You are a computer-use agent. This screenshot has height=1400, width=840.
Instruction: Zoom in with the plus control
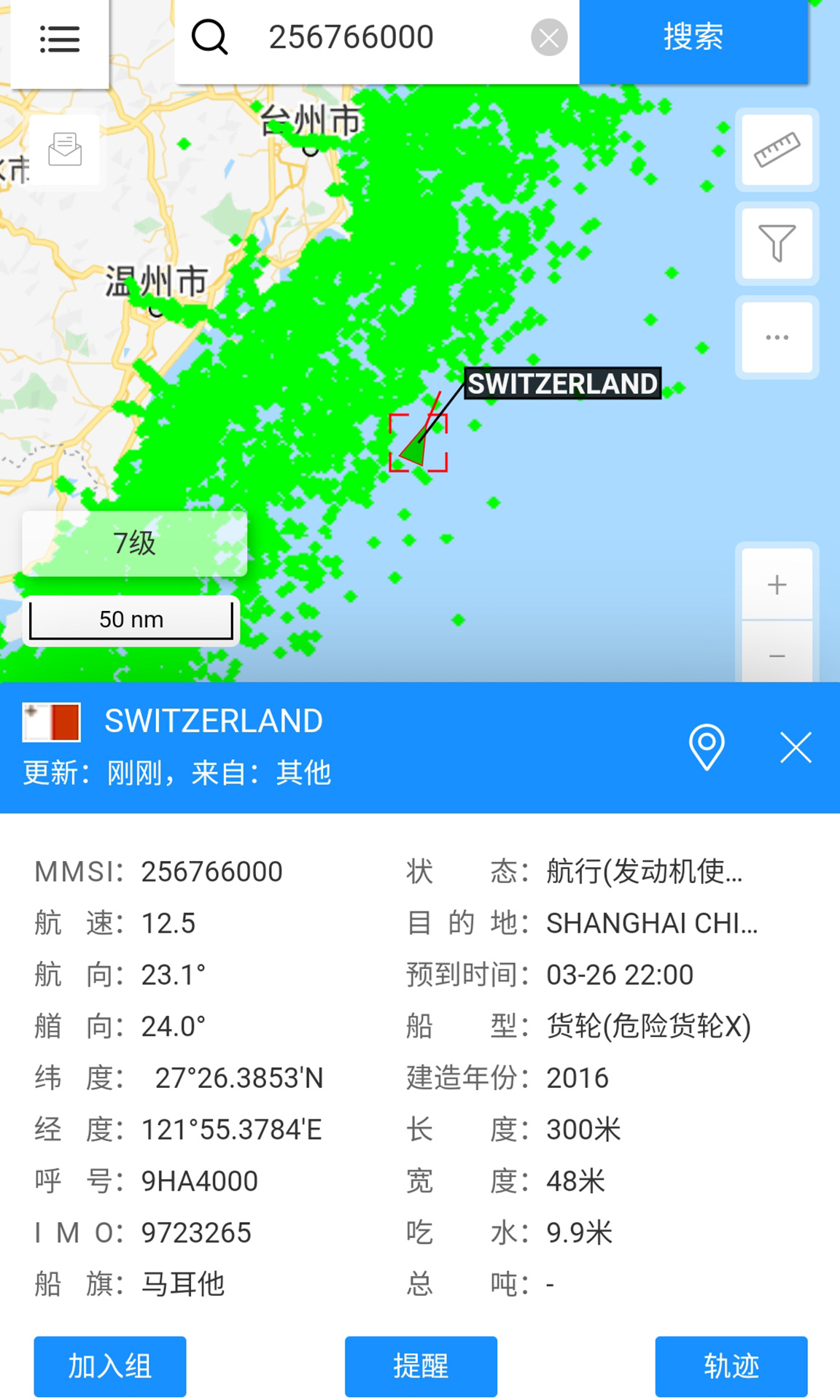[x=776, y=583]
